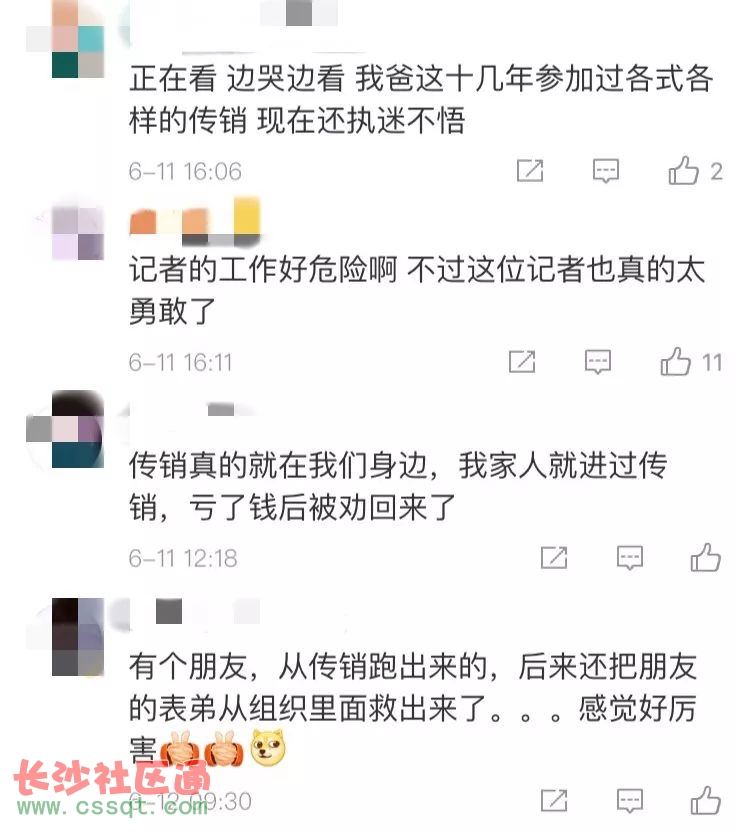Image resolution: width=750 pixels, height=832 pixels.
Task: Like the comment about the friend's cousin
Action: pyautogui.click(x=706, y=800)
